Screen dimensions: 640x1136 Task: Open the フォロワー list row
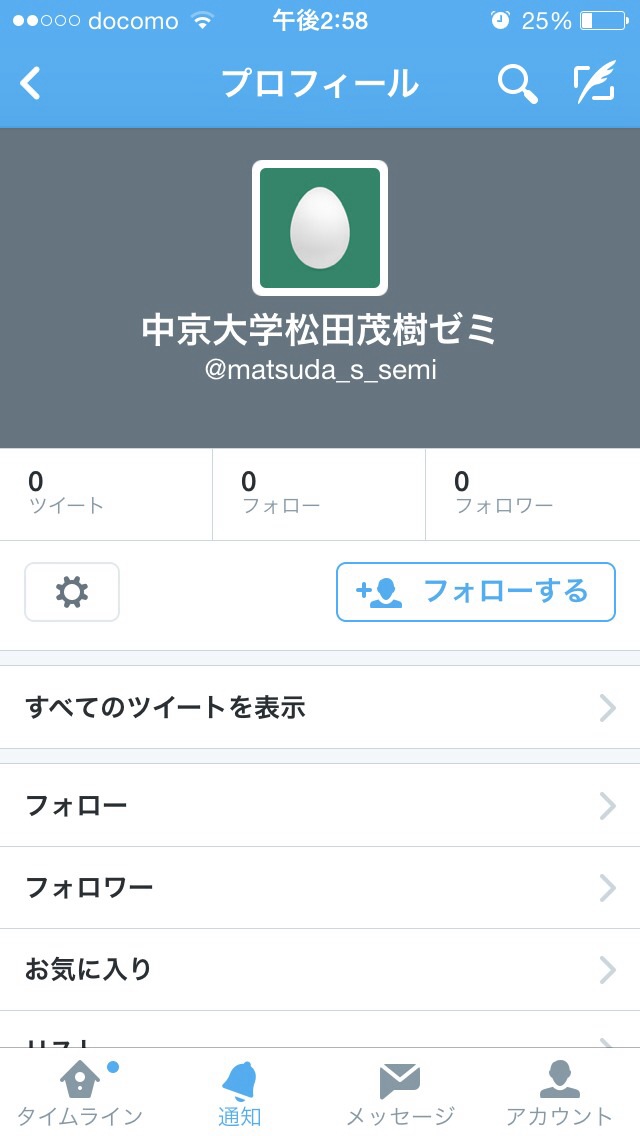point(320,888)
